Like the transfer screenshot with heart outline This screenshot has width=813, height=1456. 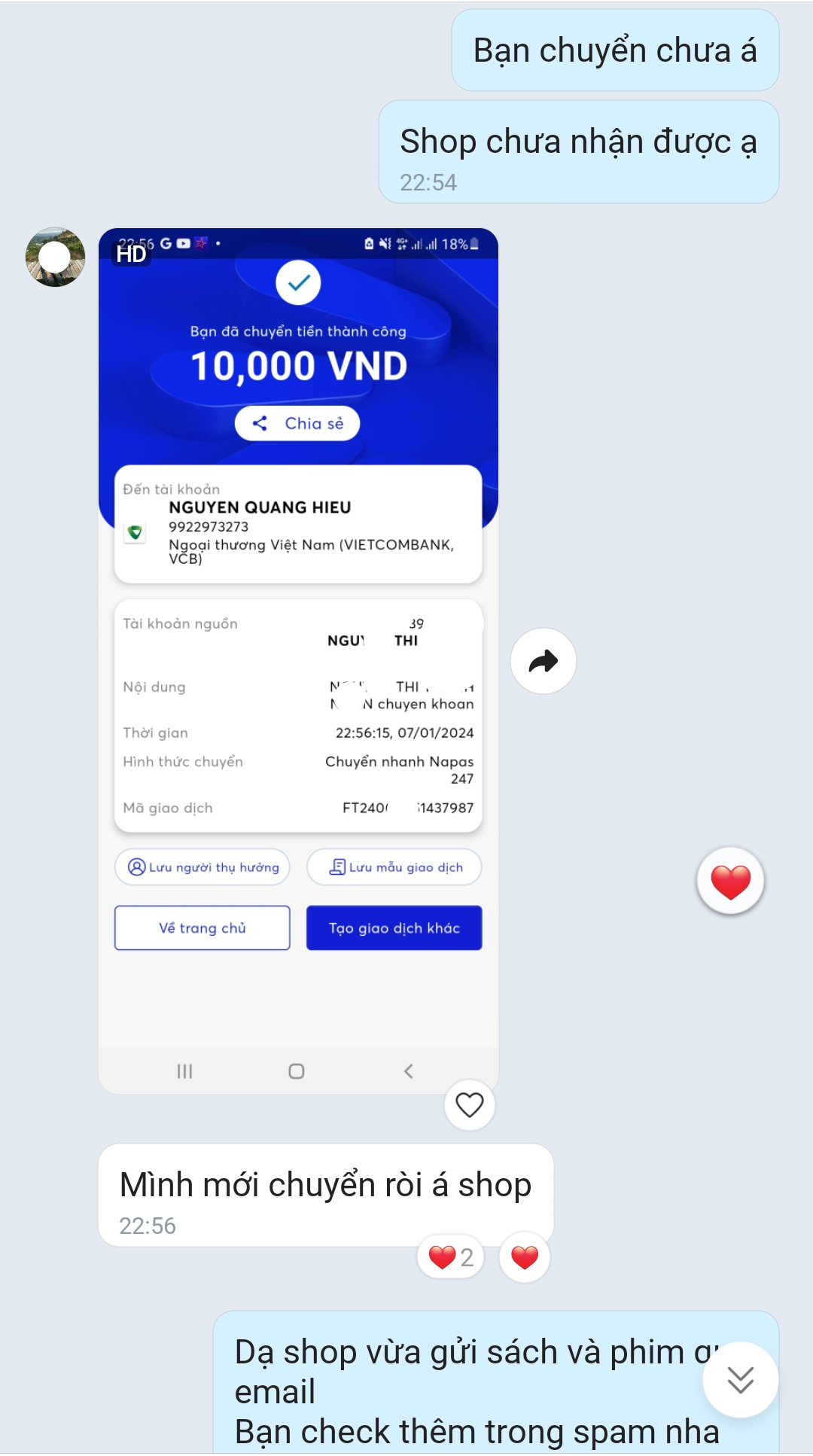[x=469, y=1105]
